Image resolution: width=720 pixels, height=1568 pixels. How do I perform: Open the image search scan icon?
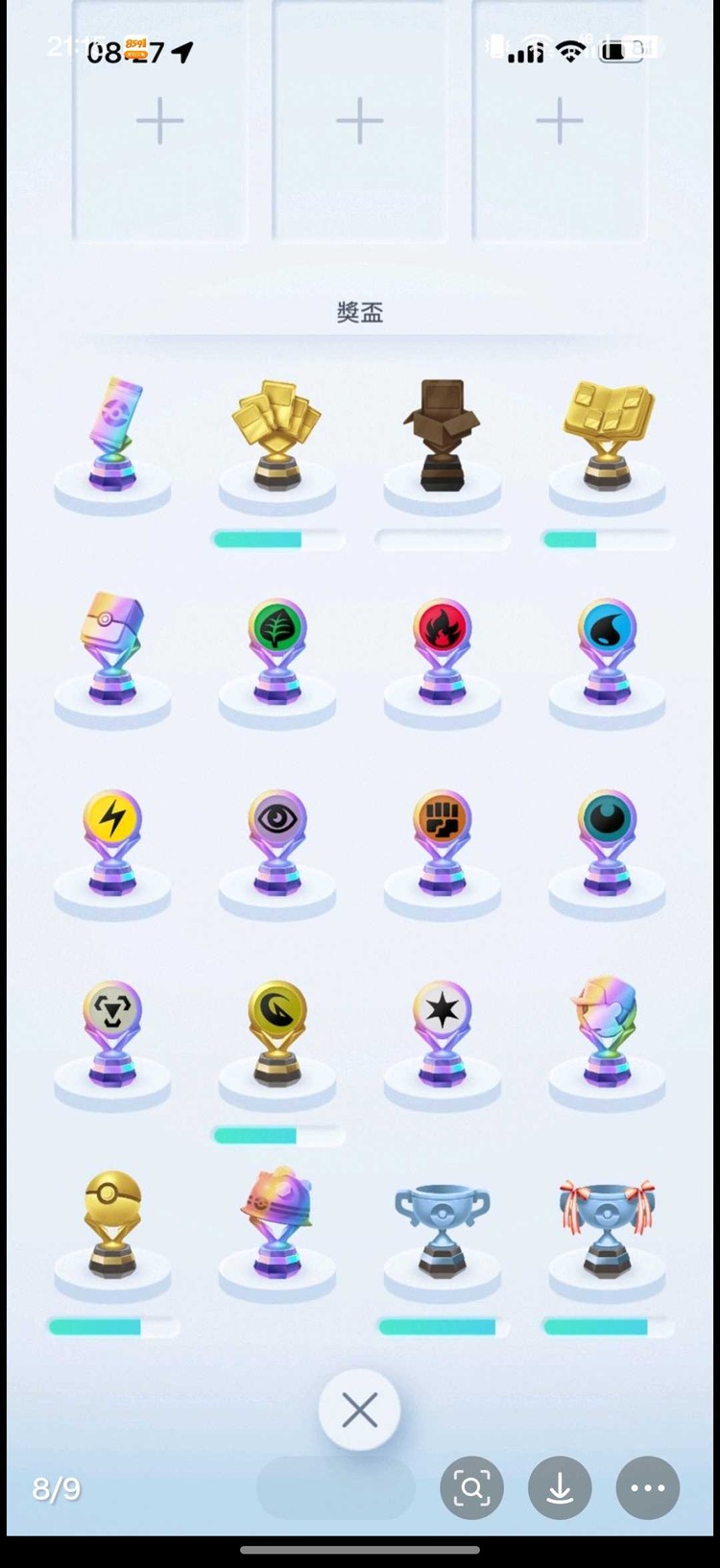(x=471, y=1487)
